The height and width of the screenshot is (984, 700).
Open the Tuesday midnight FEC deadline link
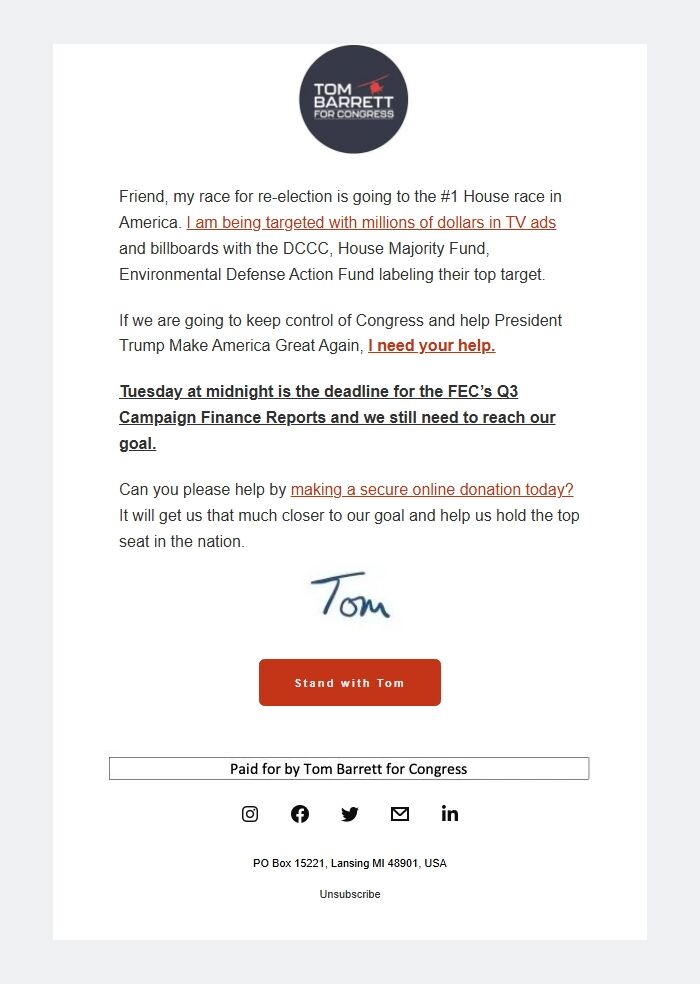(x=337, y=417)
